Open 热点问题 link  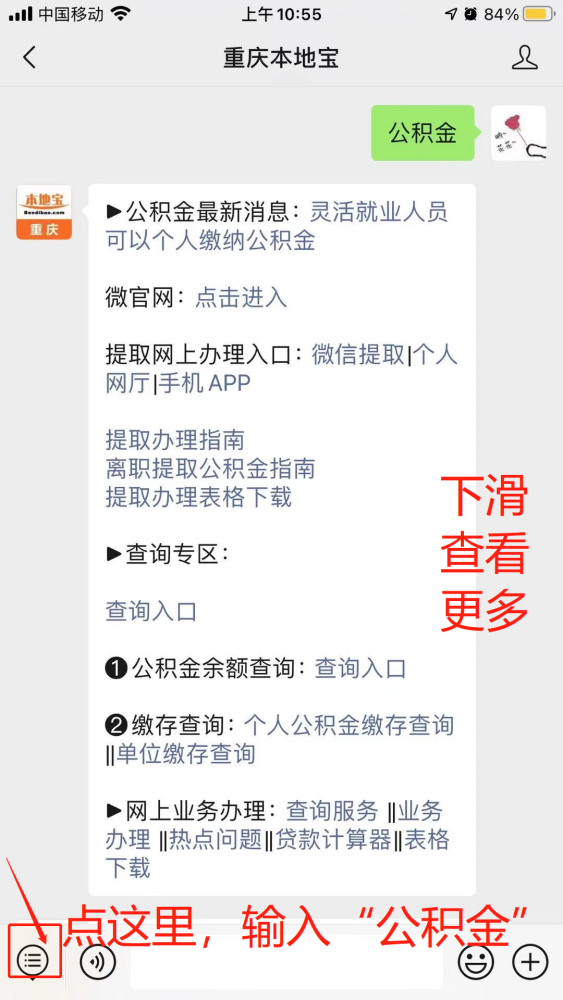216,840
